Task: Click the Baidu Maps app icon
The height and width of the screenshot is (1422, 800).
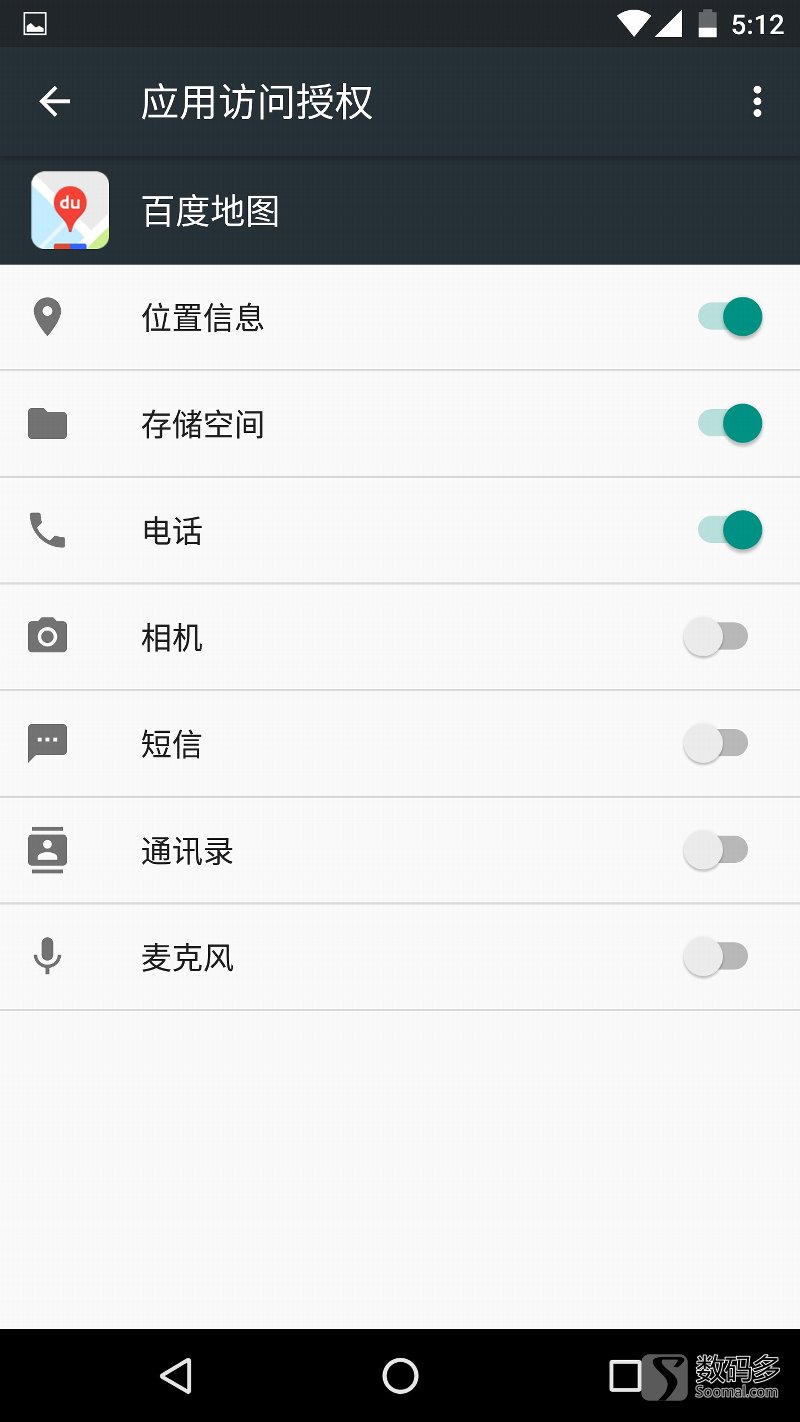Action: tap(69, 210)
